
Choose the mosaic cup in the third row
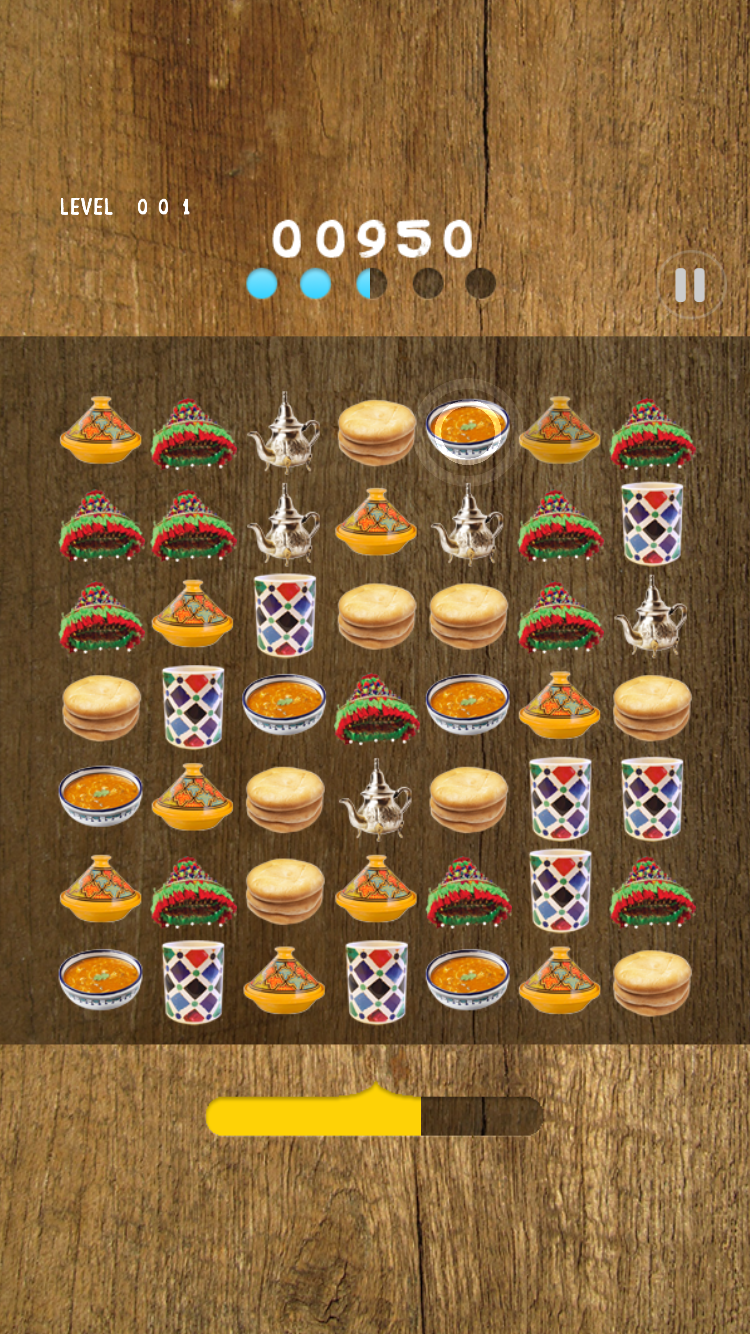pos(284,614)
